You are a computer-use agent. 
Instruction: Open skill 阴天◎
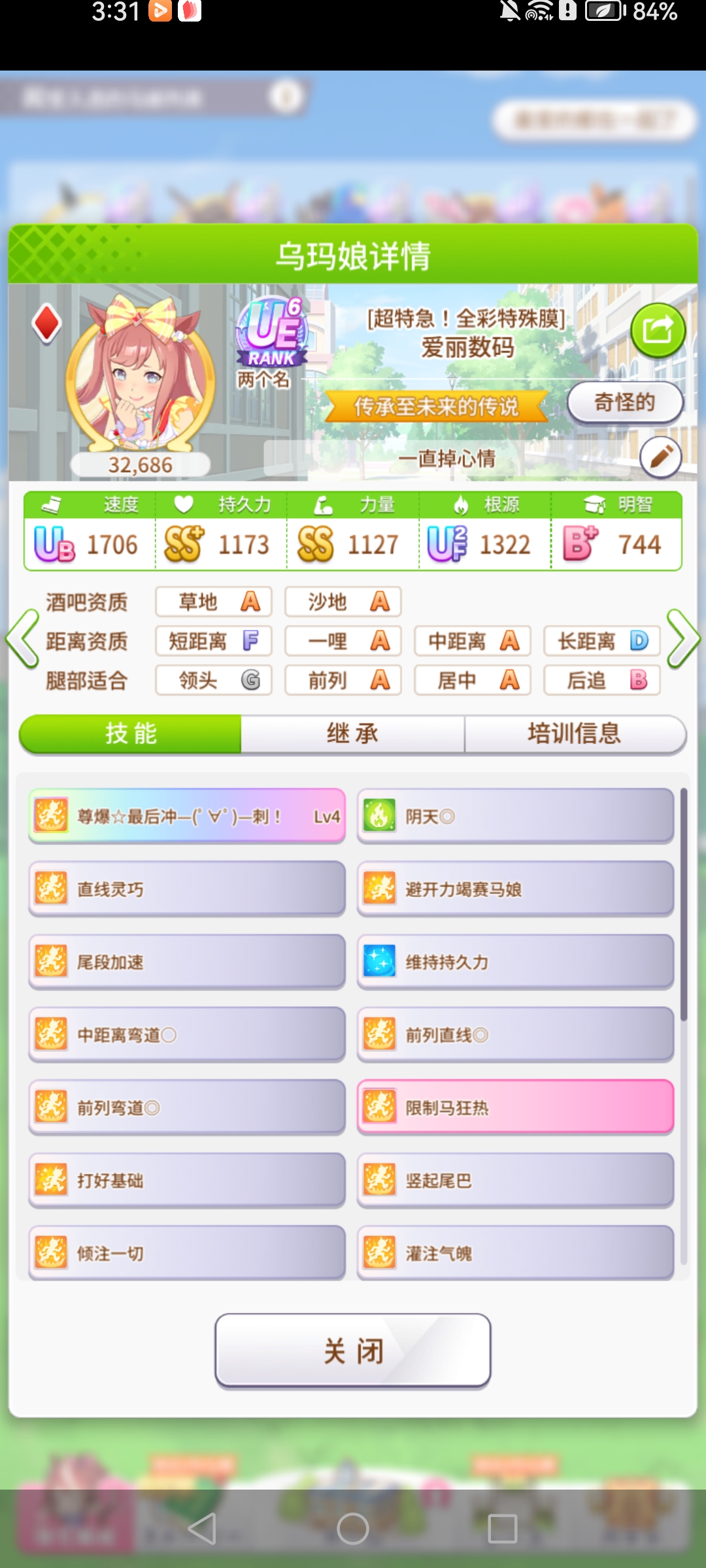(515, 816)
